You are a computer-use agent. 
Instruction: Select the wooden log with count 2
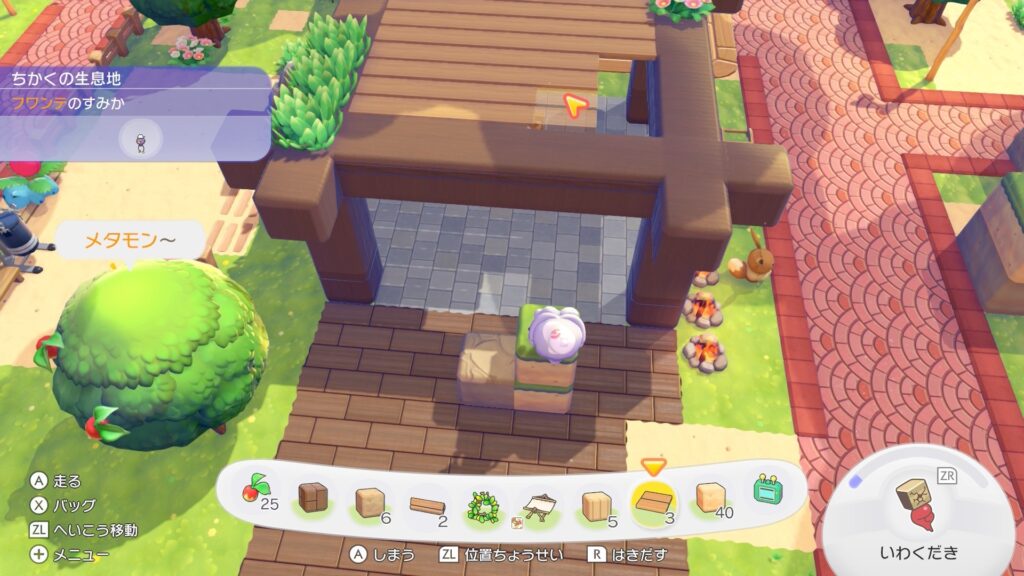coord(427,503)
